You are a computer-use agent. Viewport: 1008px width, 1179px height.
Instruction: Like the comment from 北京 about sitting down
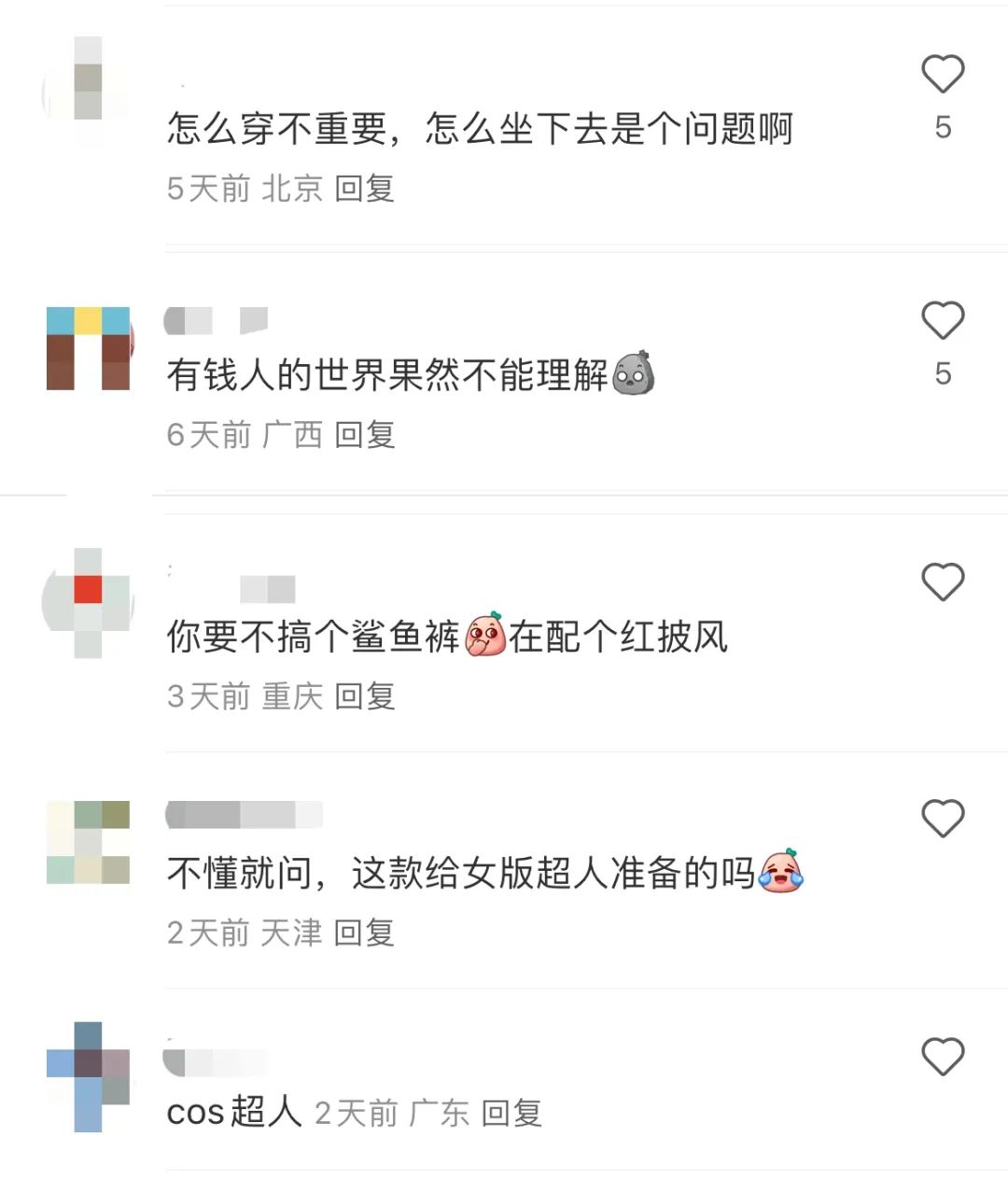tap(943, 75)
